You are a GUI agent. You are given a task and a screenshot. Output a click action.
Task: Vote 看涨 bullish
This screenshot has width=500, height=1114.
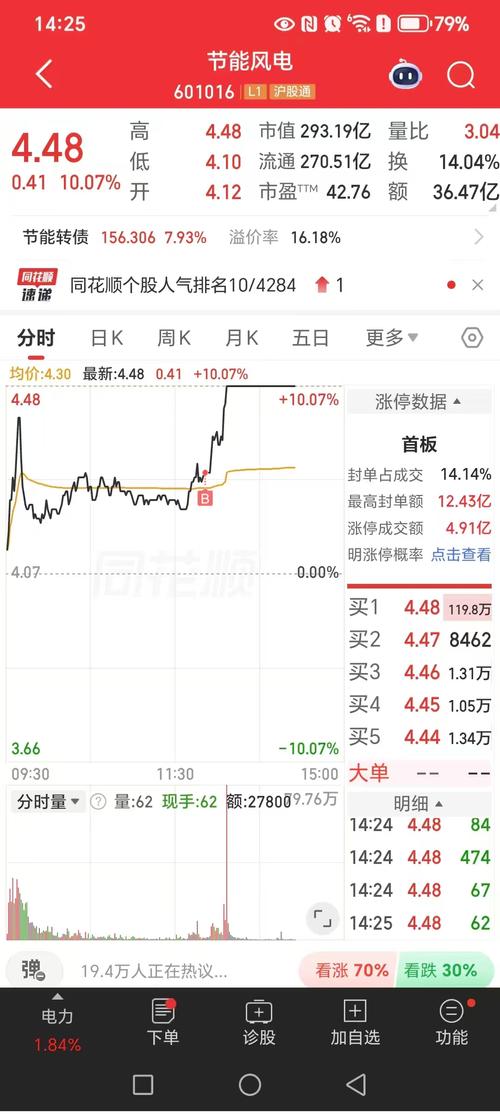tap(346, 970)
